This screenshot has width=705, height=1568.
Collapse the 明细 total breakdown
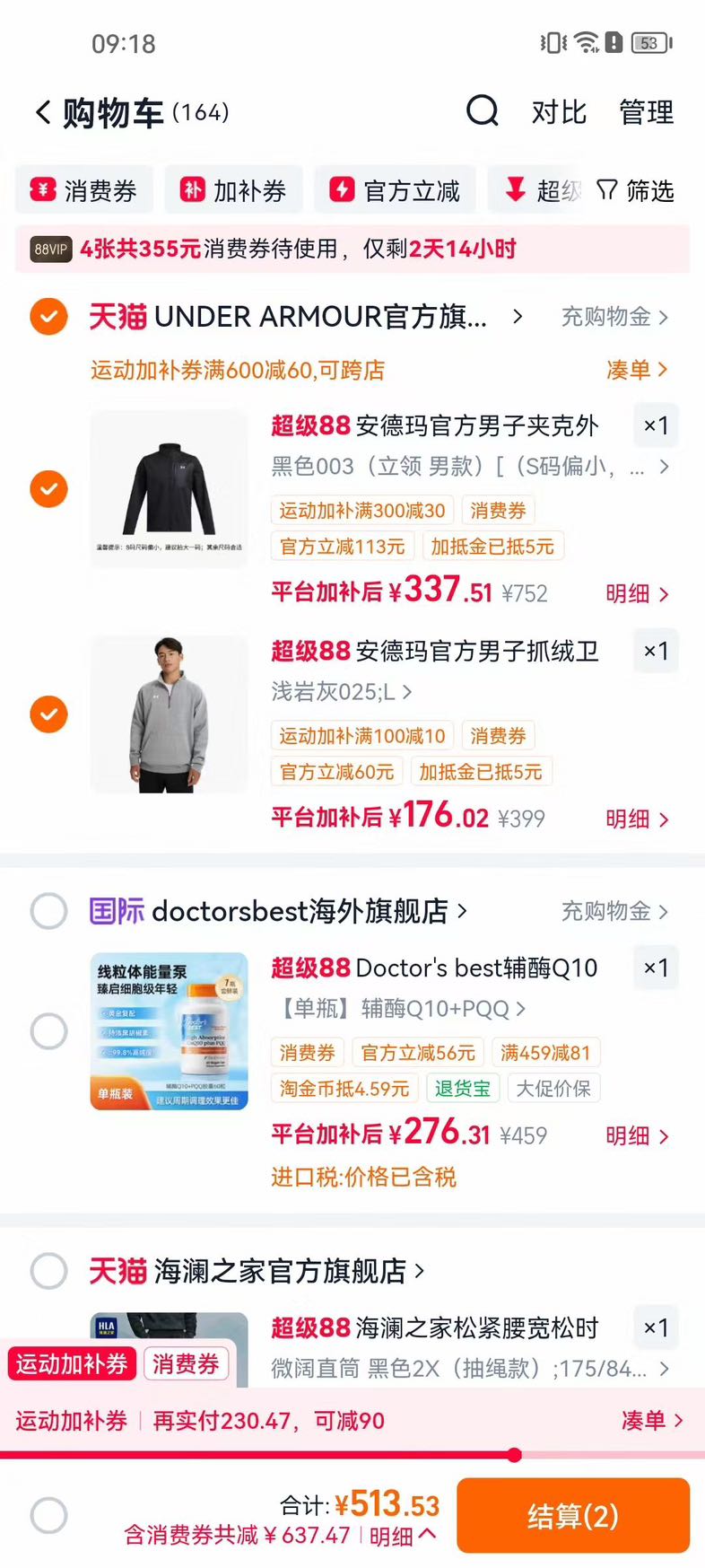coord(403,1536)
